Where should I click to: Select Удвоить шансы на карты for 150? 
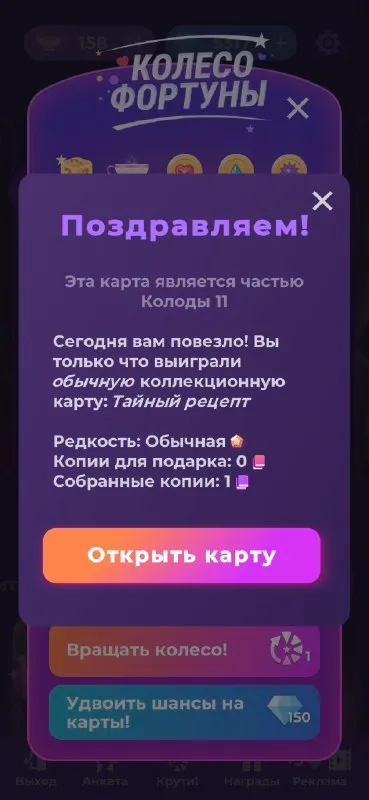click(x=184, y=712)
